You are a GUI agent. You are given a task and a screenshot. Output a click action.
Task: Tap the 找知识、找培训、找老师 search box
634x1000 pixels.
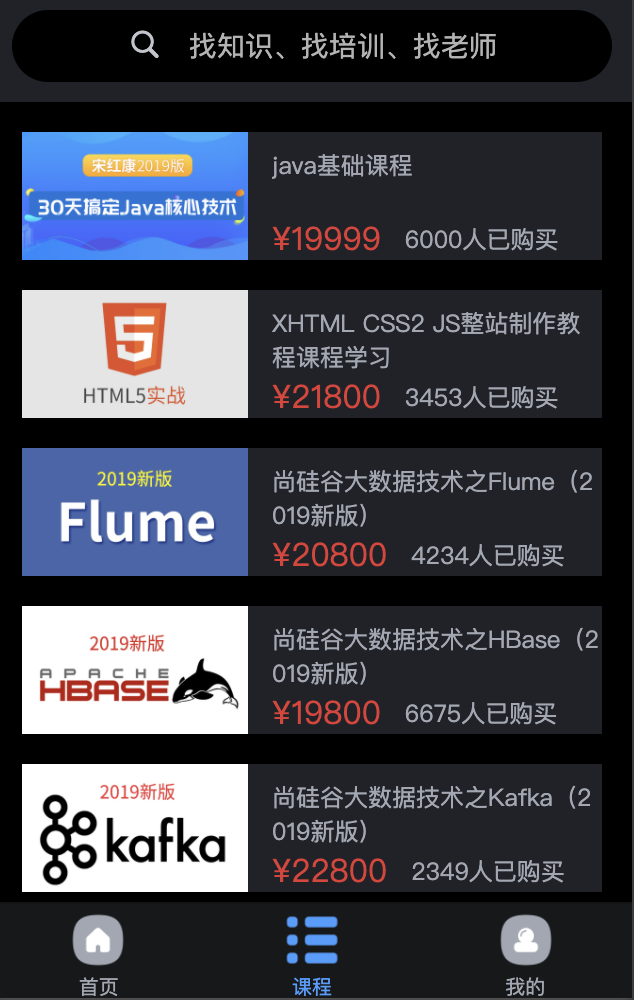312,46
